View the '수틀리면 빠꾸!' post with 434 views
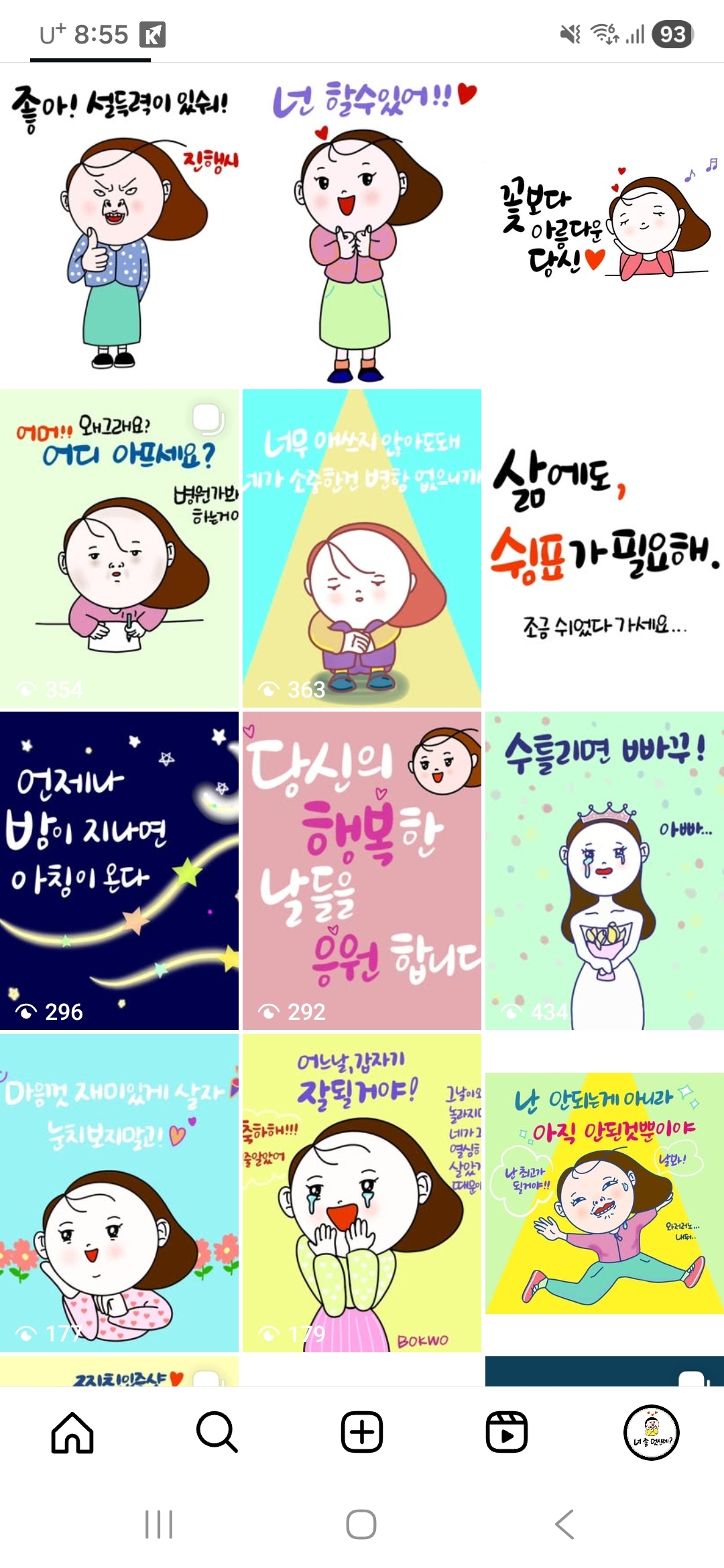Viewport: 724px width, 1568px height. click(x=604, y=870)
